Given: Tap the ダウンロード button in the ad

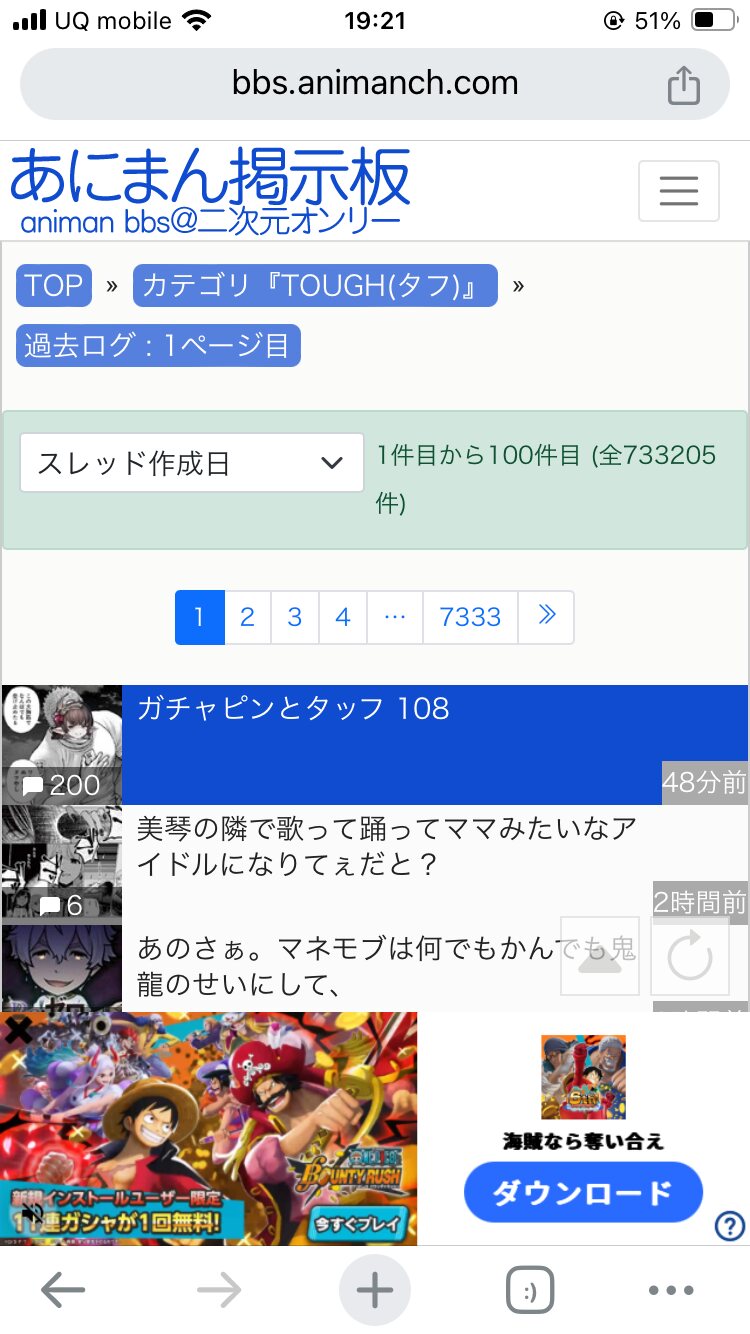Looking at the screenshot, I should pyautogui.click(x=583, y=1192).
